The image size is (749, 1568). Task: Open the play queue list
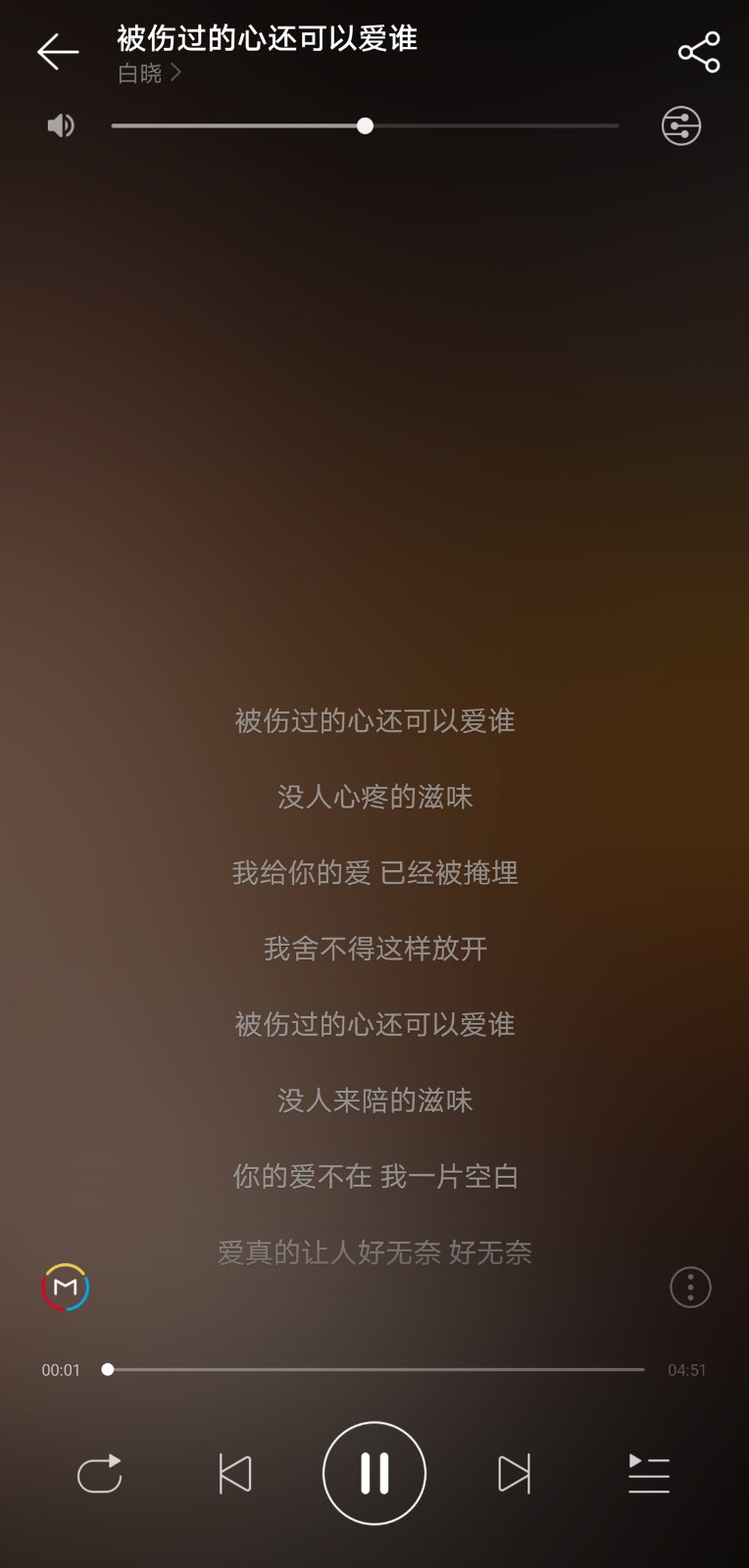click(x=649, y=1473)
